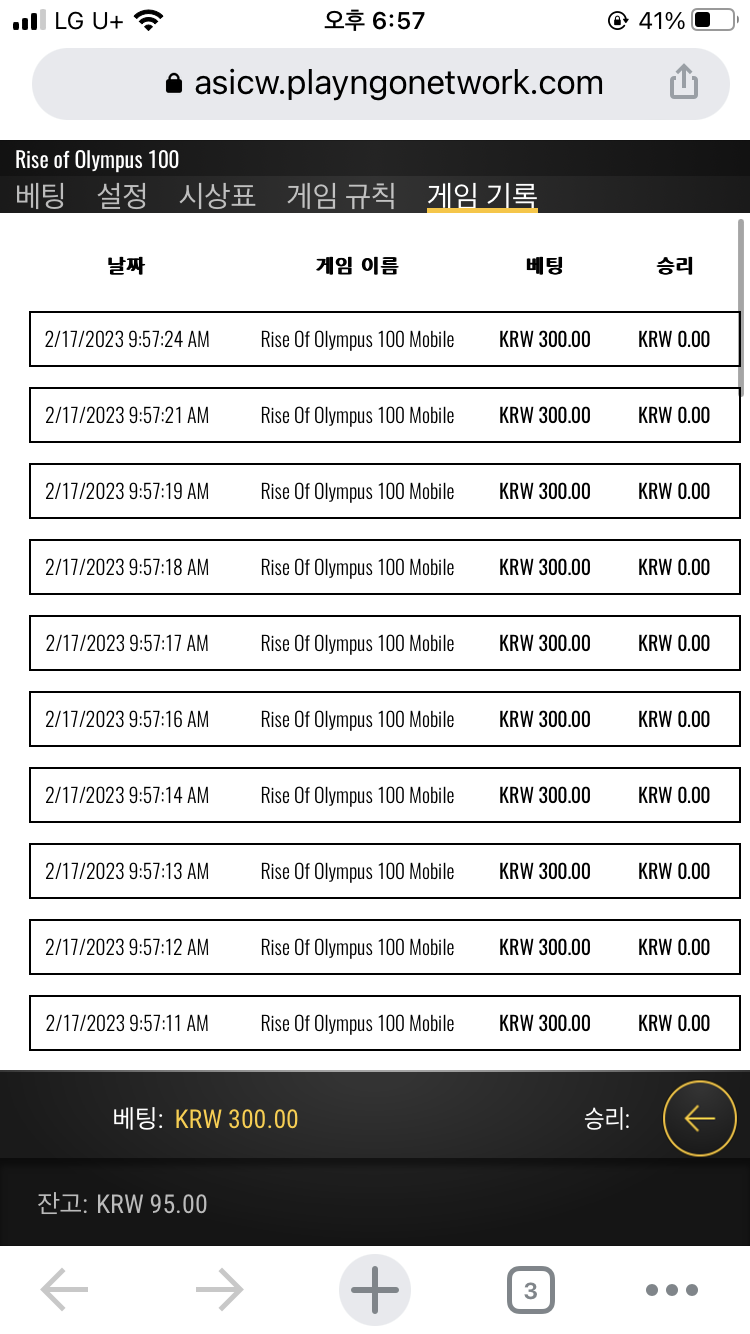Viewport: 750px width, 1334px height.
Task: View the game round from 9:57:17 AM
Action: point(385,643)
